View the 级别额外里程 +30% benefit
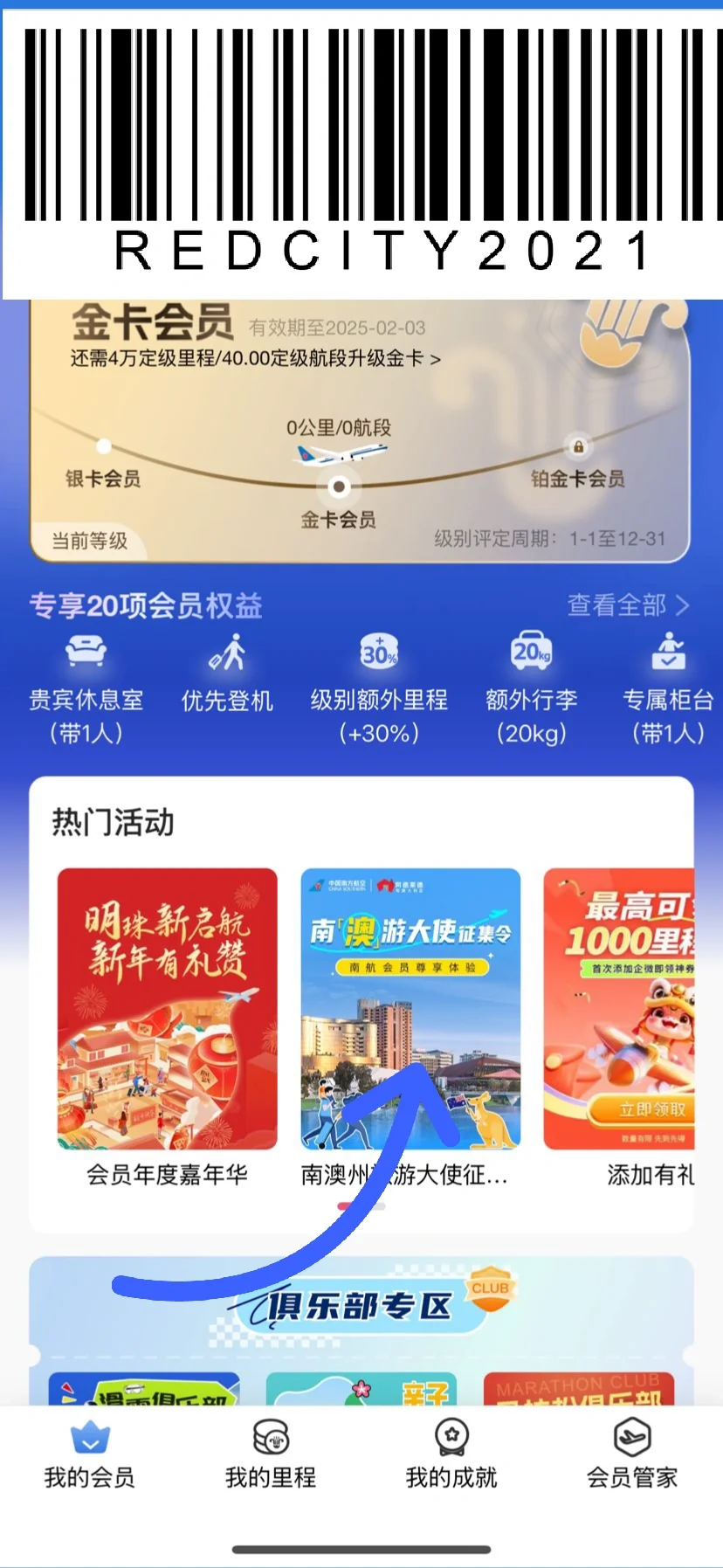The width and height of the screenshot is (723, 1568). pyautogui.click(x=379, y=689)
